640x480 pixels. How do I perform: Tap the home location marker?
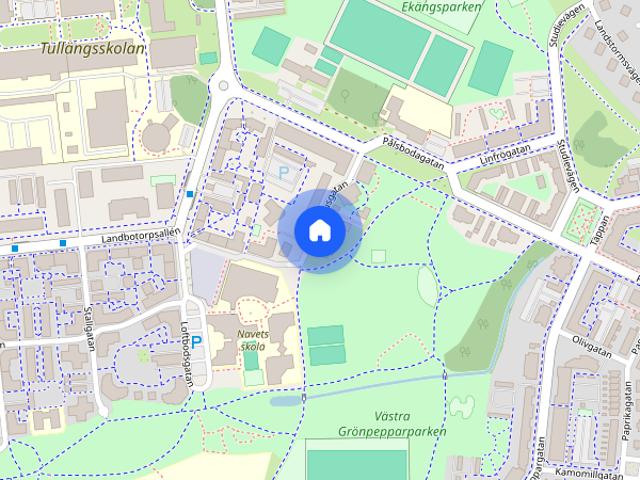coord(319,231)
